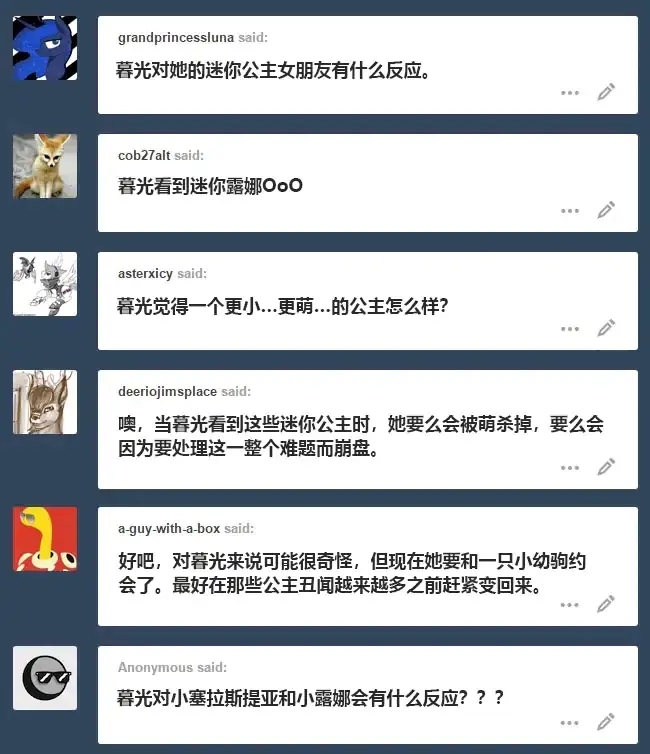
Task: Tap the pencil on cob27alt's ask
Action: (606, 210)
